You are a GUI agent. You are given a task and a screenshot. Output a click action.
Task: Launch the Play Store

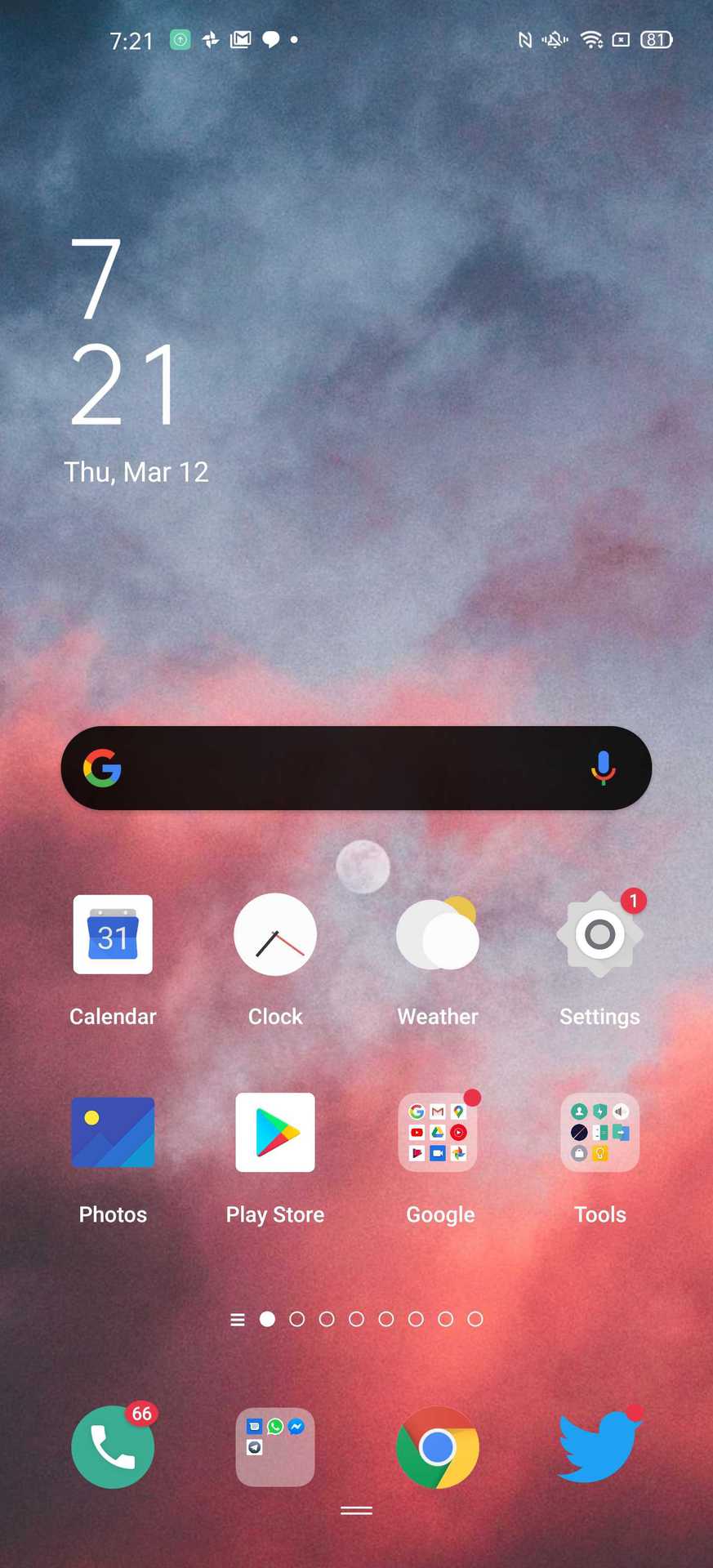(x=275, y=1132)
